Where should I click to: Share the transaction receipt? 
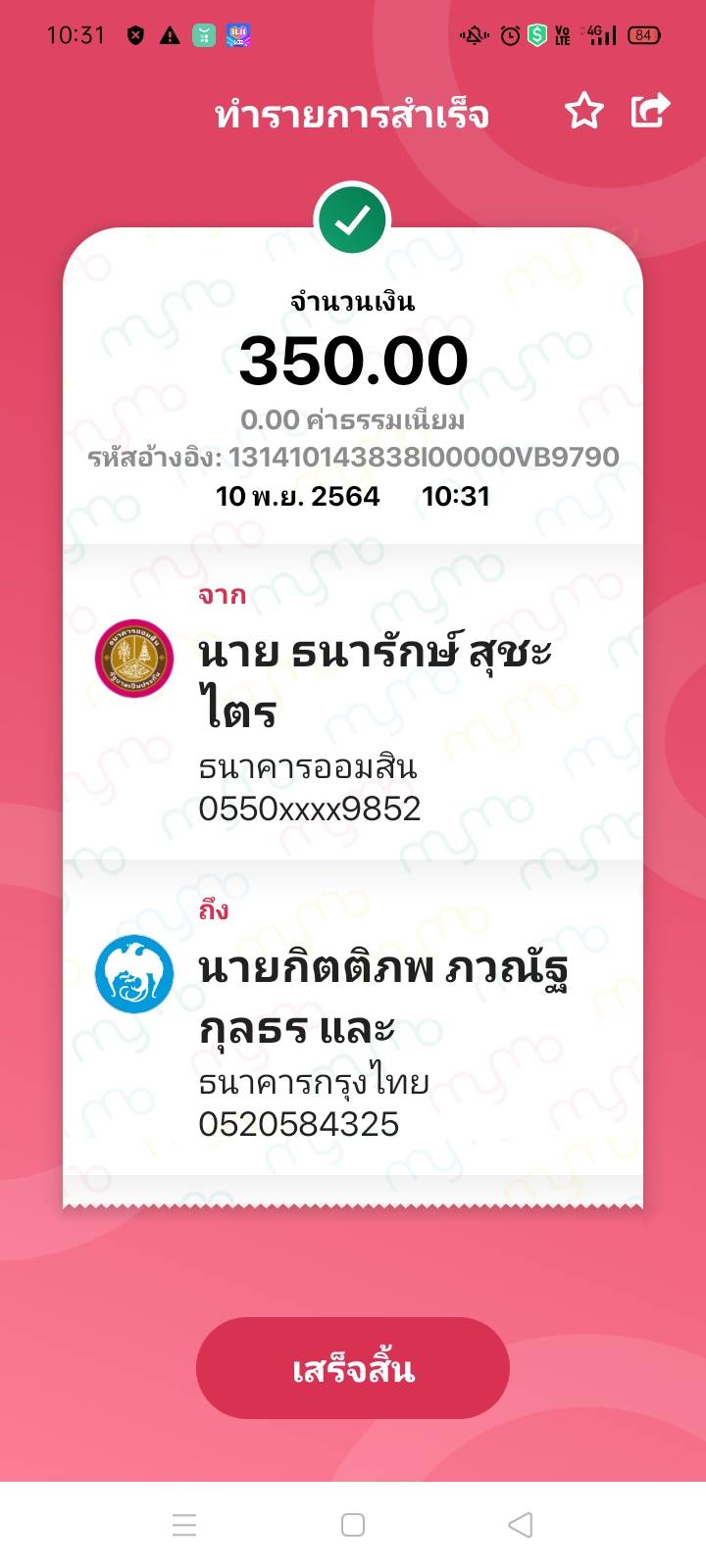click(650, 111)
